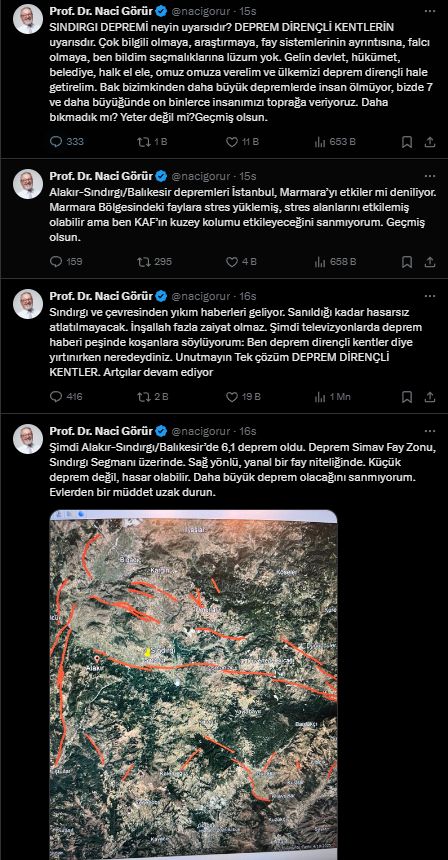Open the fault map image in the tweet

coord(194,684)
